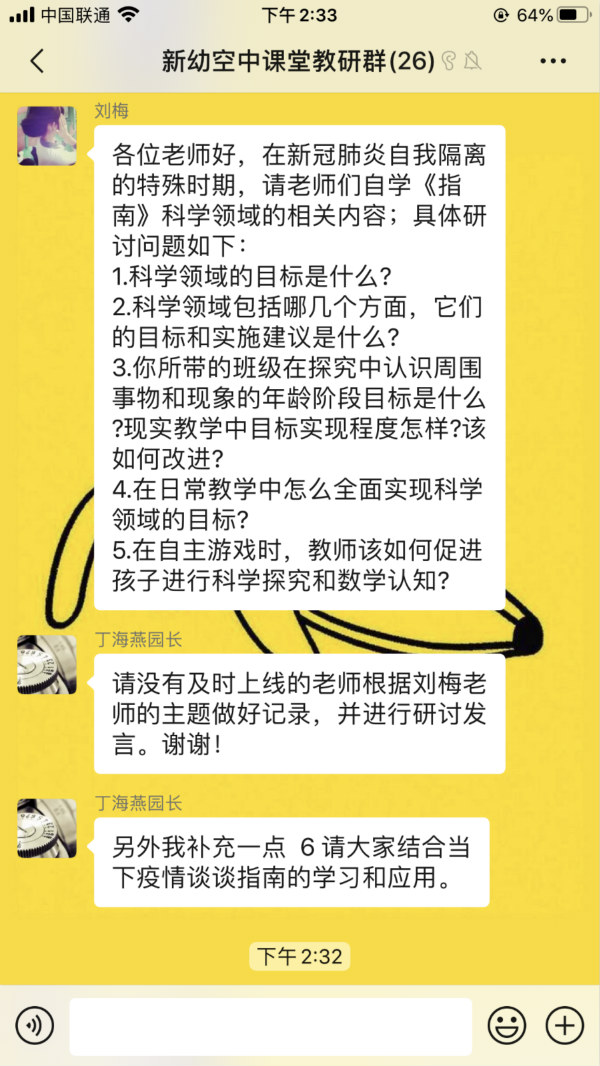Go back to the chat list

[x=37, y=61]
